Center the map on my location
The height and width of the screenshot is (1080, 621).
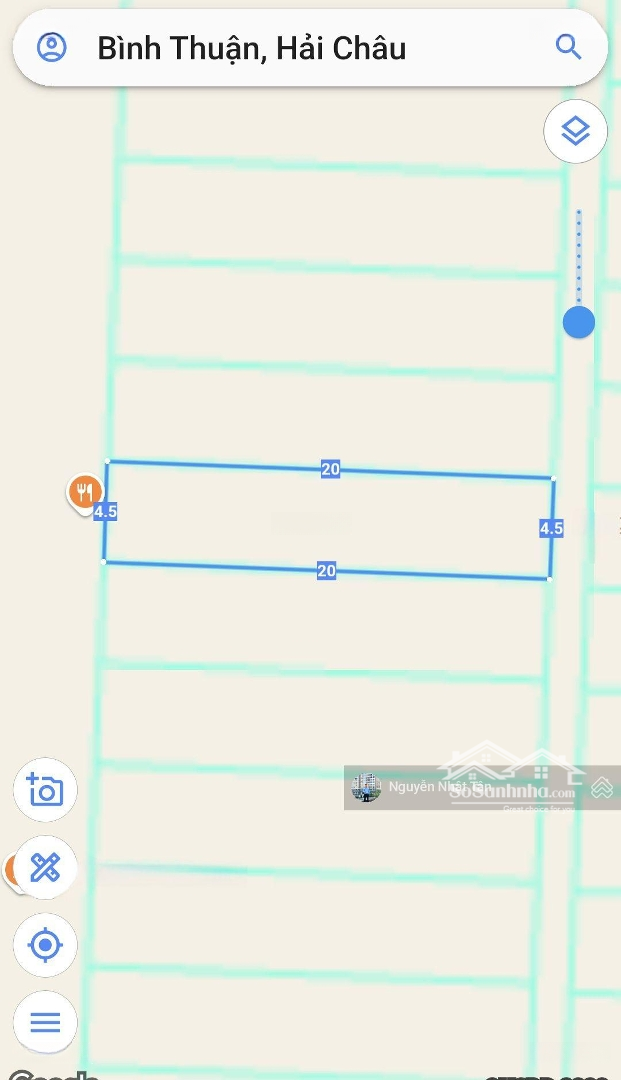pyautogui.click(x=45, y=944)
